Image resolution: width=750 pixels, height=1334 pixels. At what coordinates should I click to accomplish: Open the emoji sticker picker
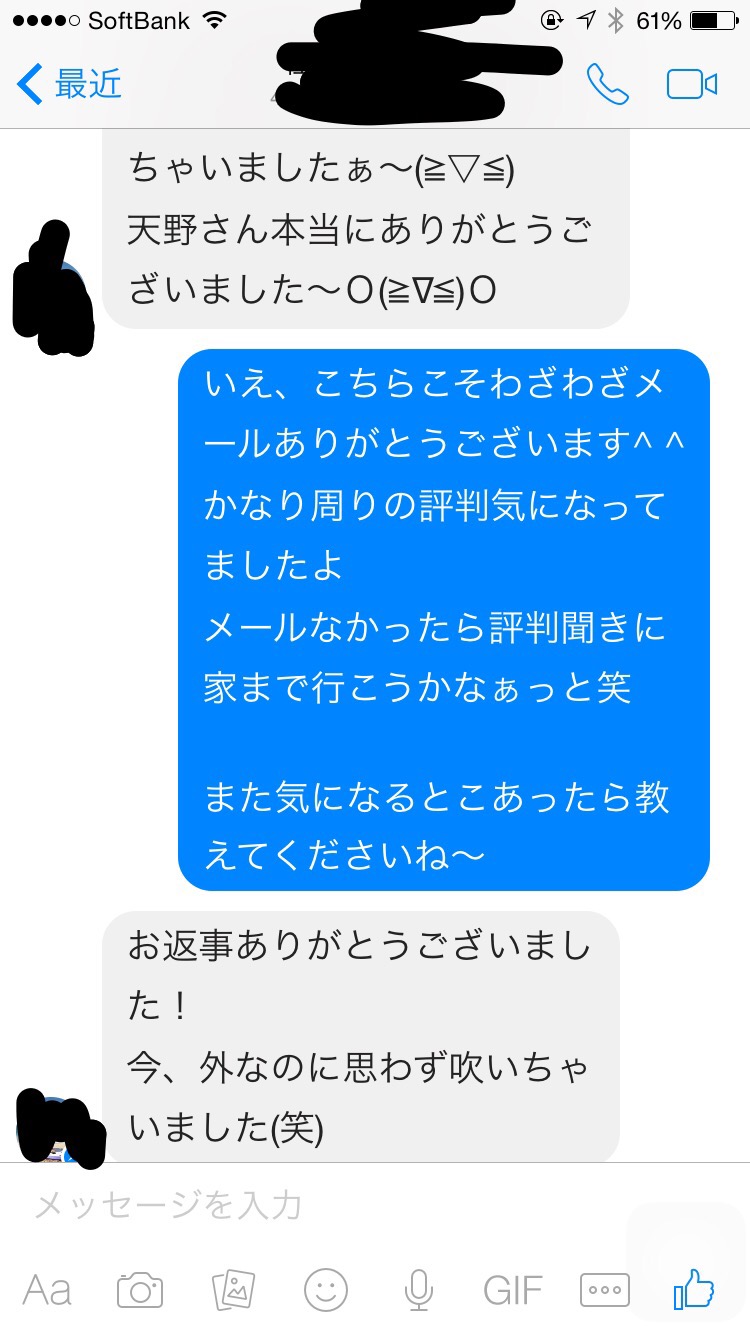(326, 1290)
